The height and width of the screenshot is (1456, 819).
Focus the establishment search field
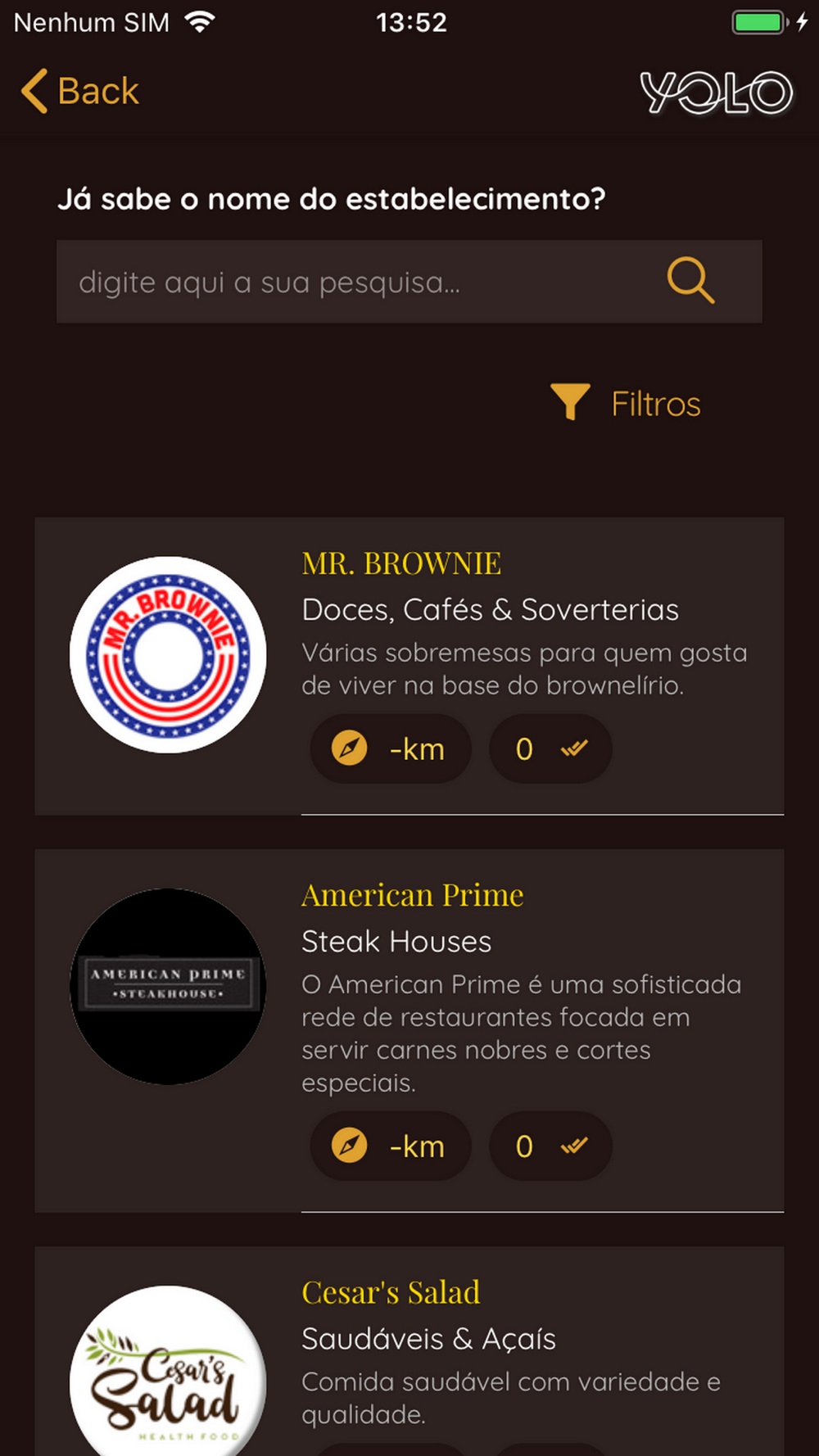(352, 283)
